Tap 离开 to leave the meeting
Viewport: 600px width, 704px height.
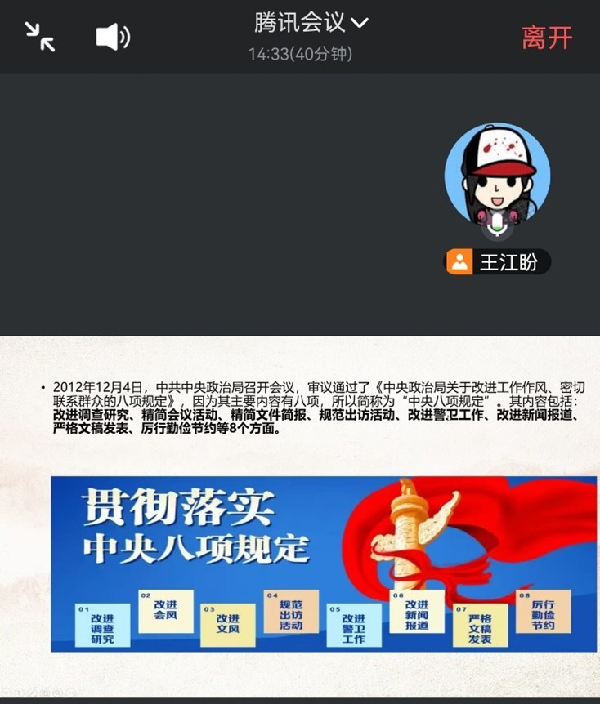[x=547, y=37]
